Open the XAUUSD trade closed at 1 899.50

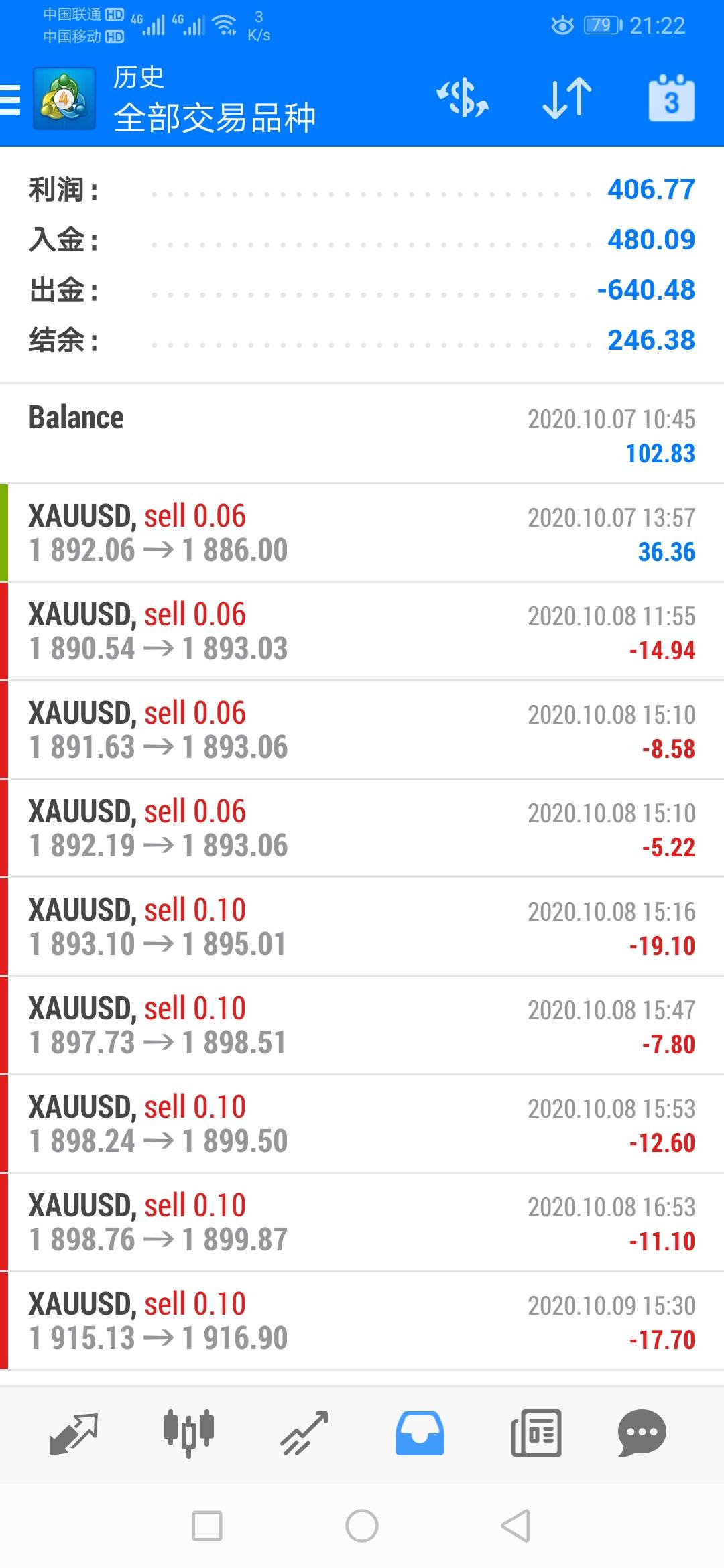(x=362, y=1124)
